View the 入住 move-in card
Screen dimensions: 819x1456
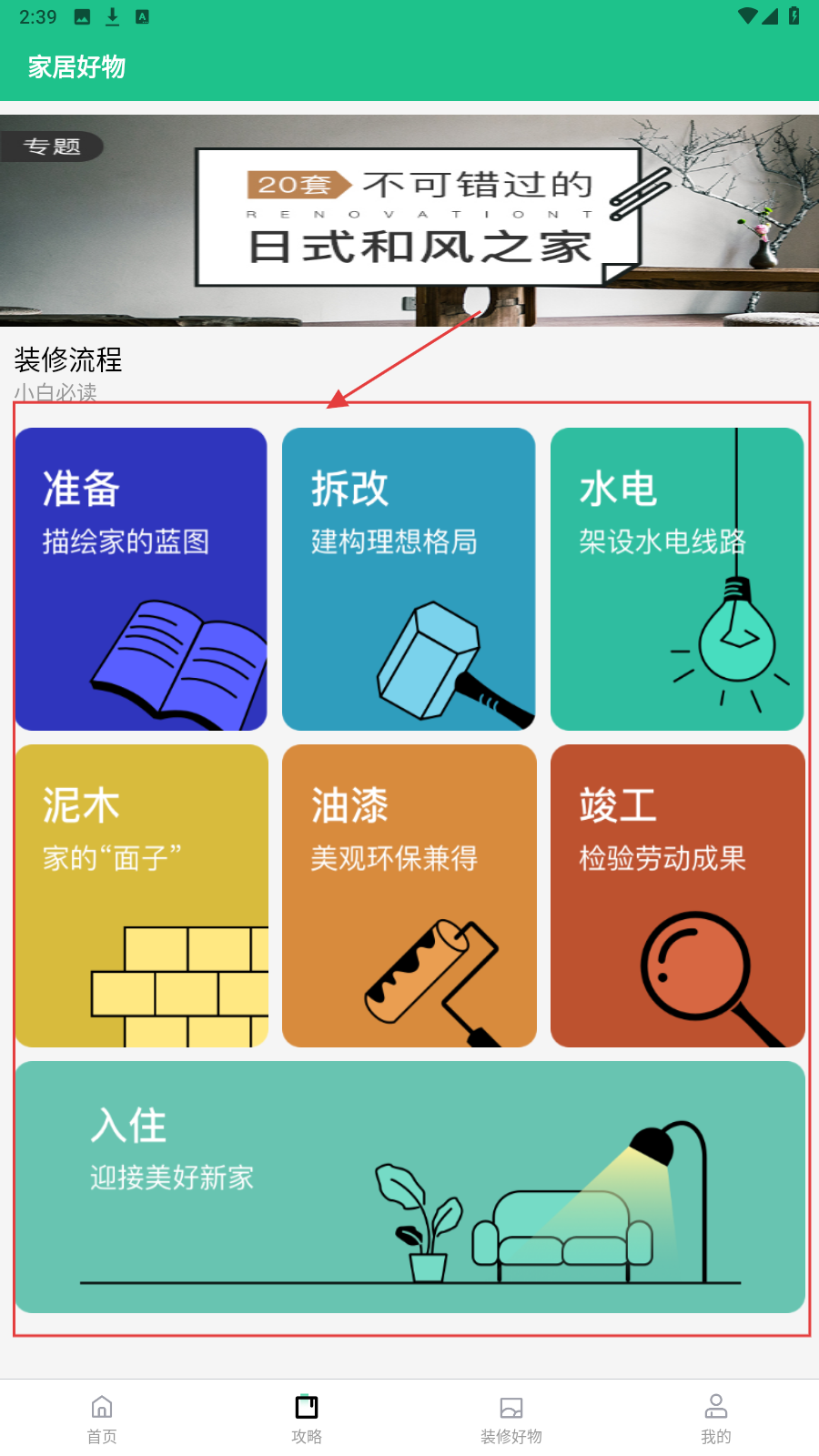[409, 1187]
